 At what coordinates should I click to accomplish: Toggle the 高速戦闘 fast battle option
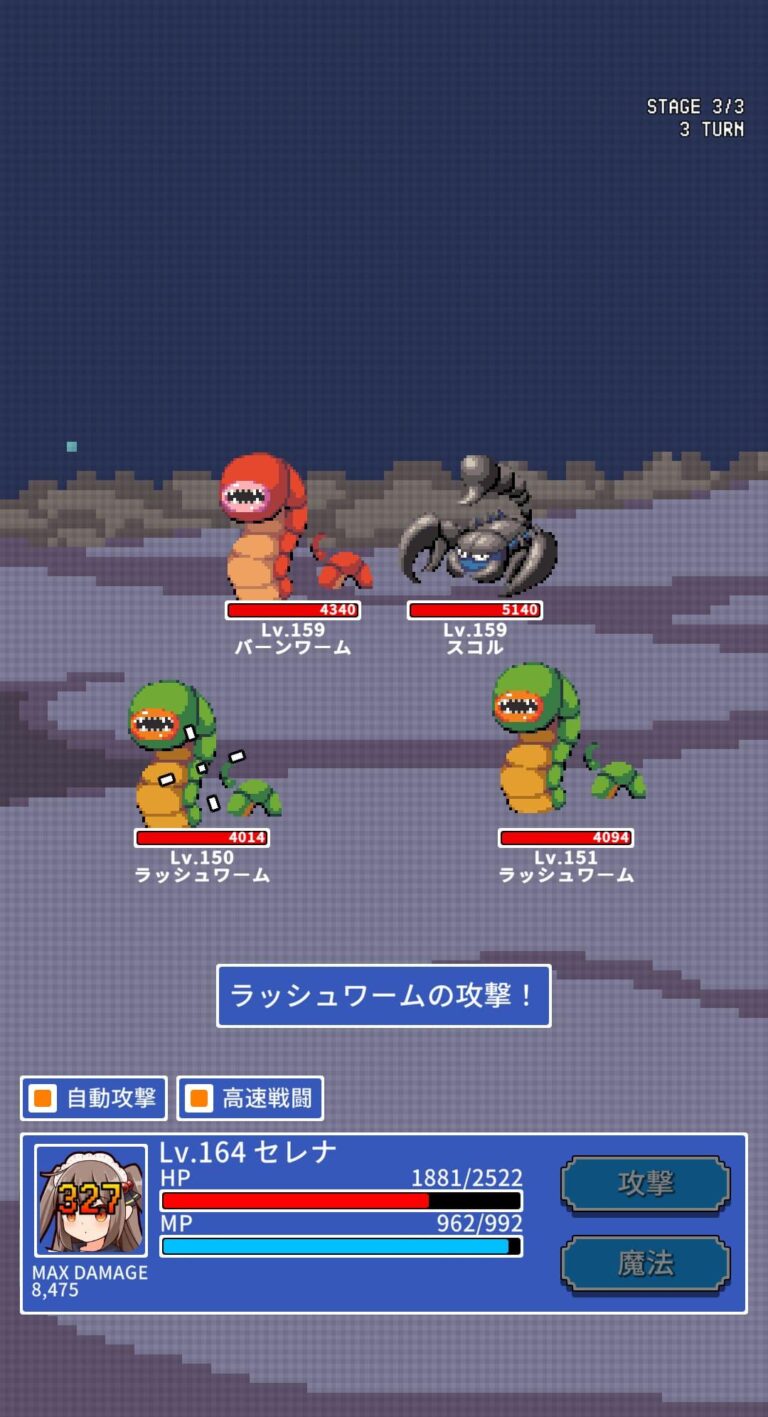pyautogui.click(x=250, y=1098)
